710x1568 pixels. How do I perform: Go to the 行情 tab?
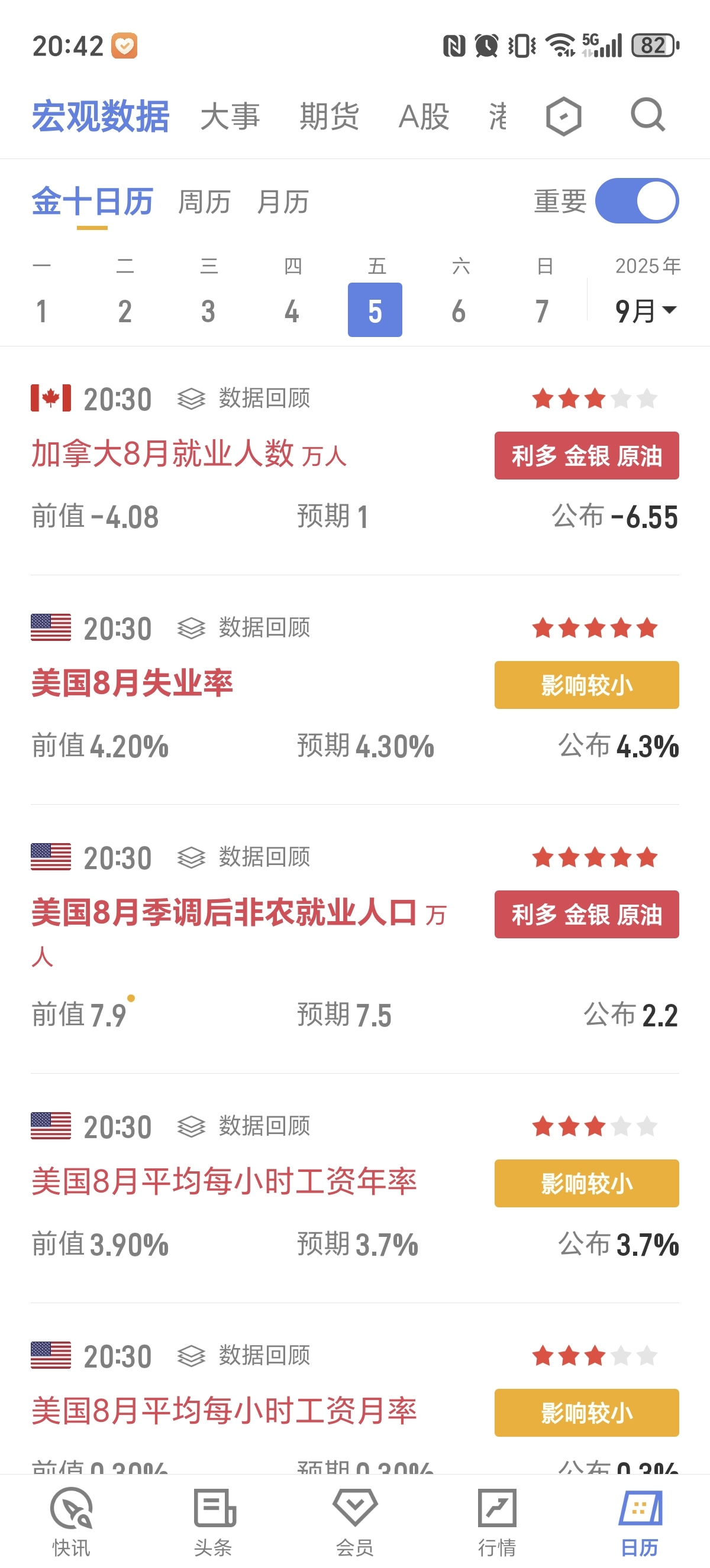point(497,1521)
